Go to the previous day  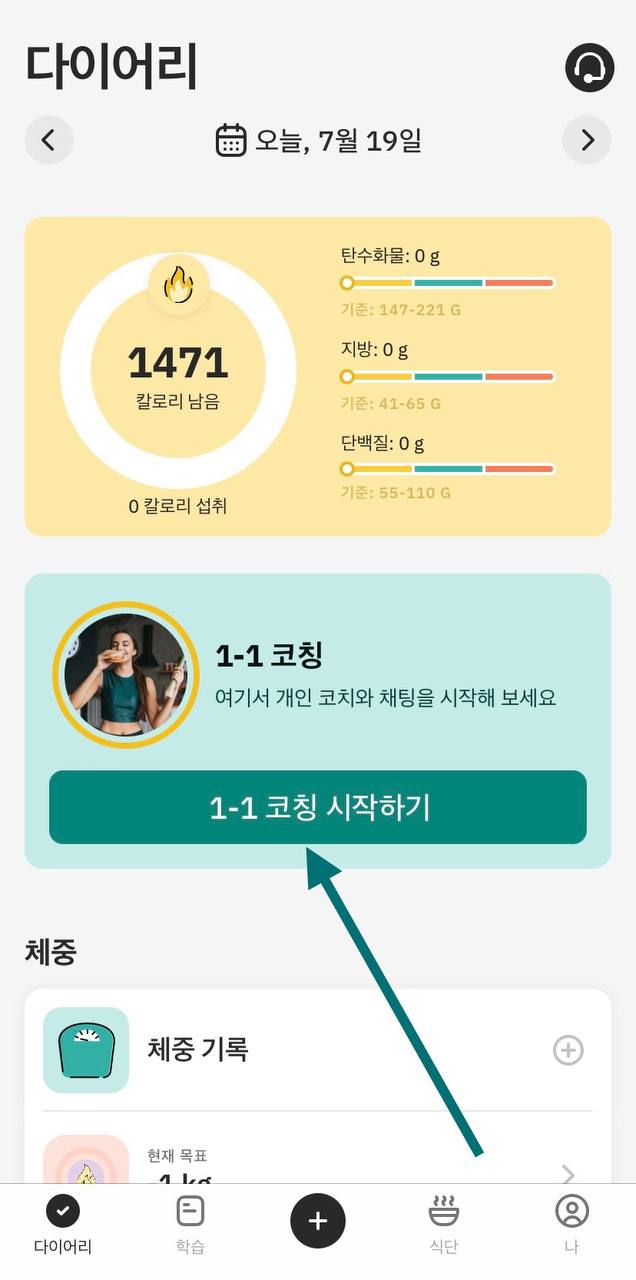pyautogui.click(x=49, y=140)
